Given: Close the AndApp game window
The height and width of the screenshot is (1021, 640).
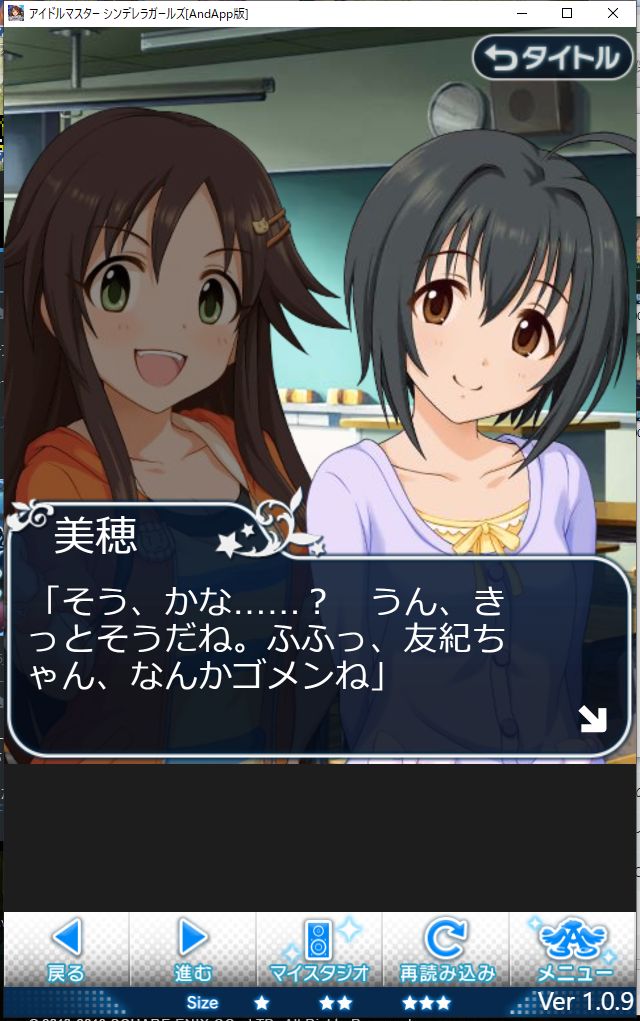Looking at the screenshot, I should (x=612, y=13).
